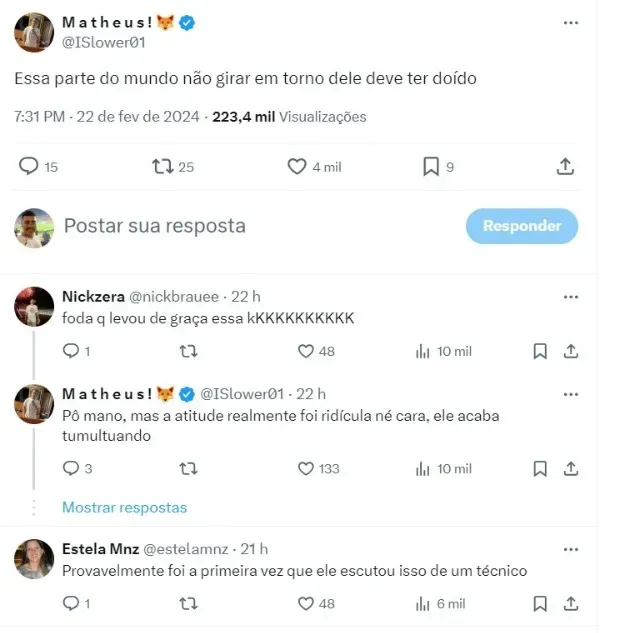Like Matheus's reply about atitude ridícula
The width and height of the screenshot is (620, 633).
coord(306,468)
